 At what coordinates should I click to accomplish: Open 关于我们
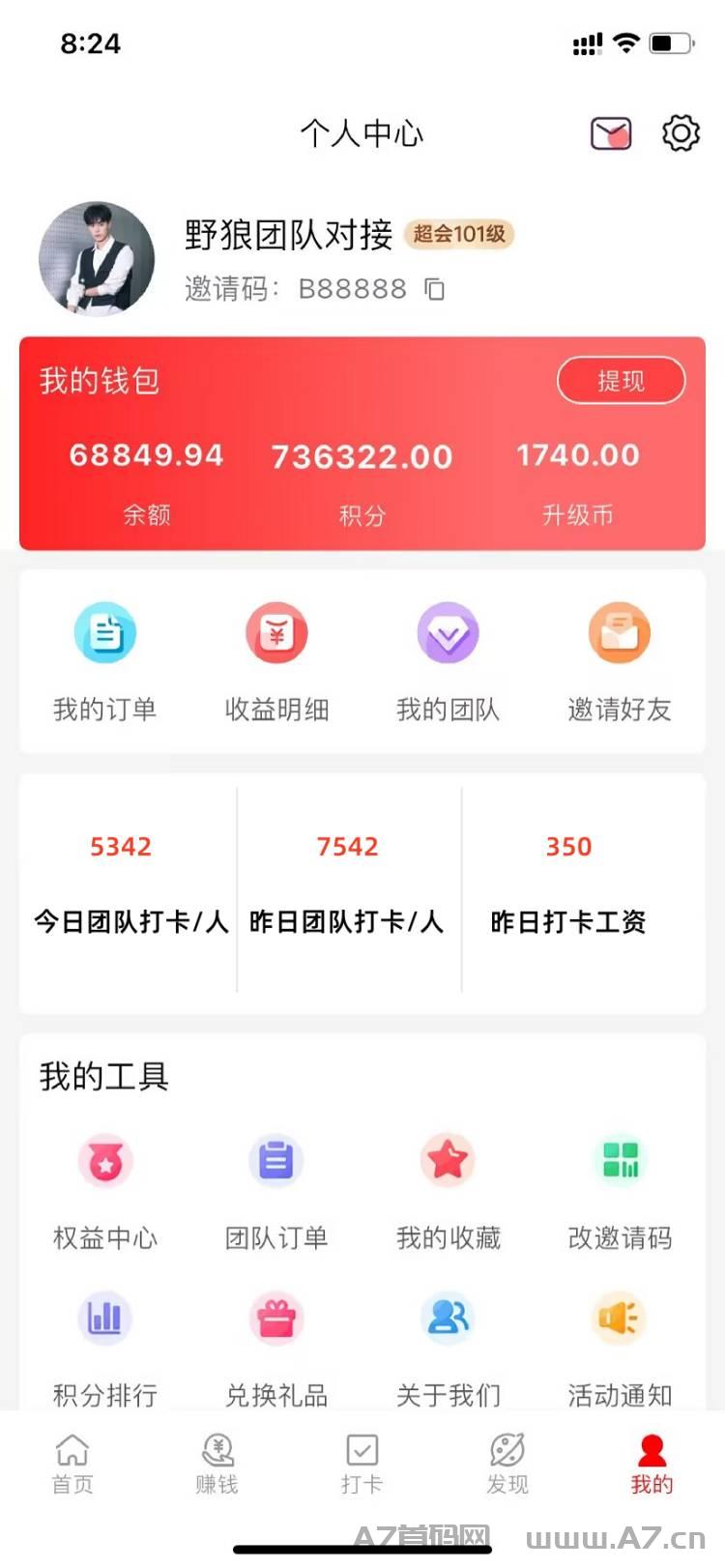449,1350
